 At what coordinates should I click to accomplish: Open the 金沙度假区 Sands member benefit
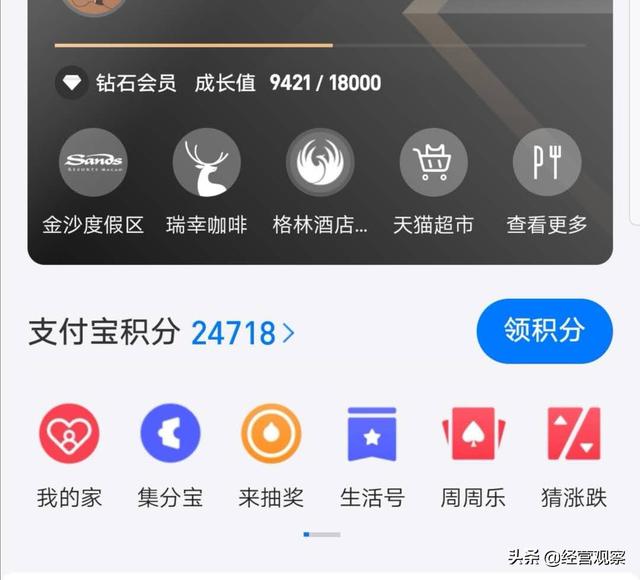(x=93, y=162)
